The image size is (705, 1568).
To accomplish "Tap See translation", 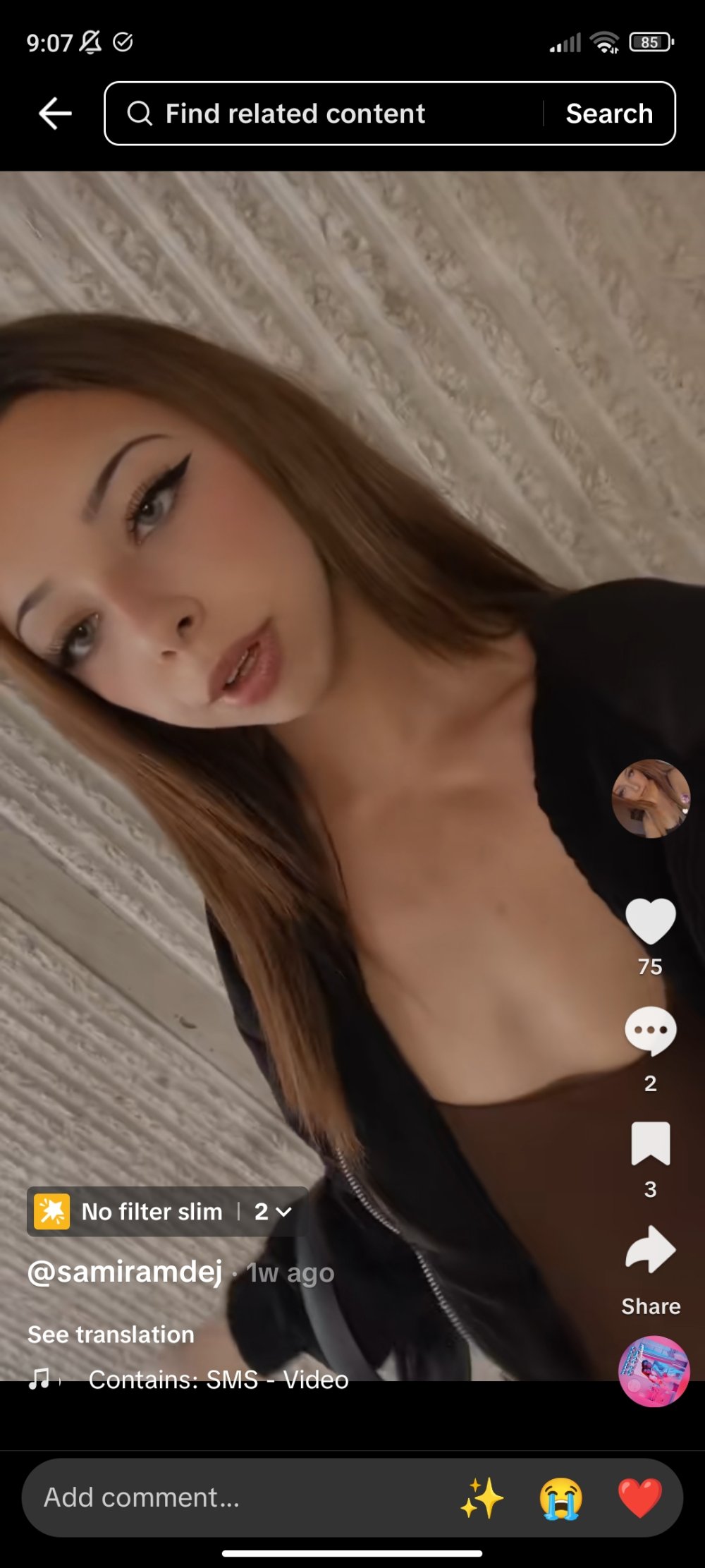I will point(111,1335).
